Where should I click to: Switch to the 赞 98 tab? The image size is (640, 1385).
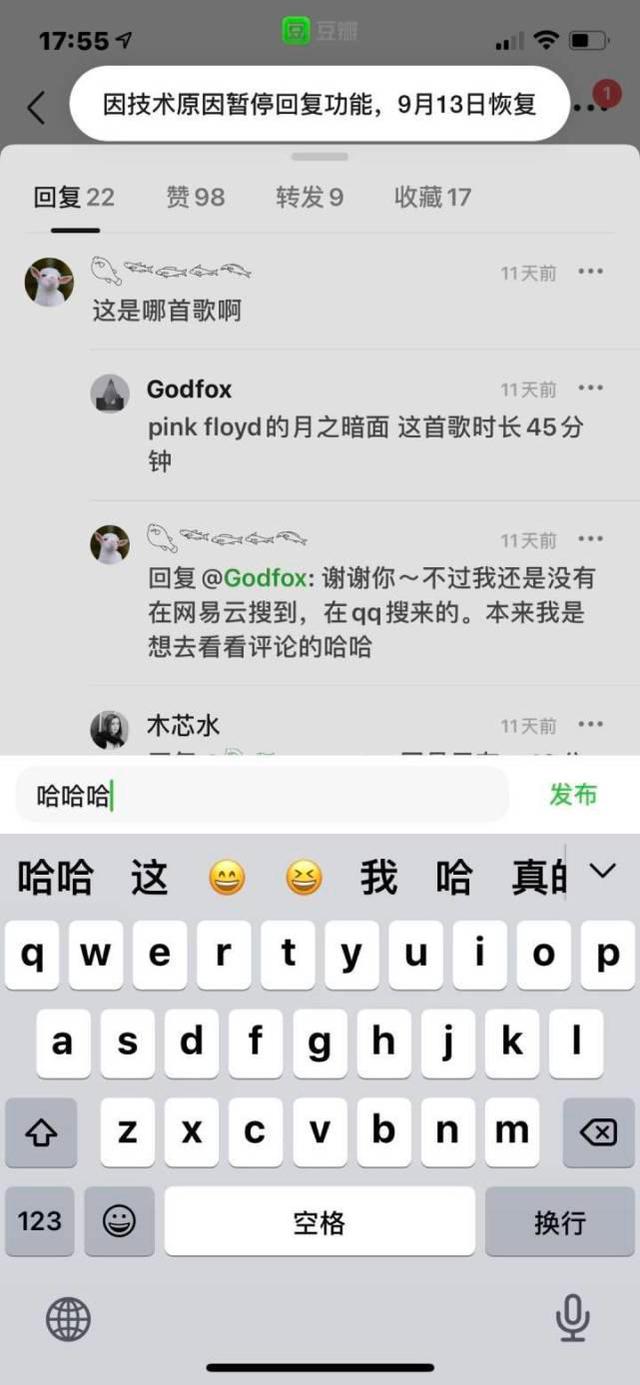(195, 197)
